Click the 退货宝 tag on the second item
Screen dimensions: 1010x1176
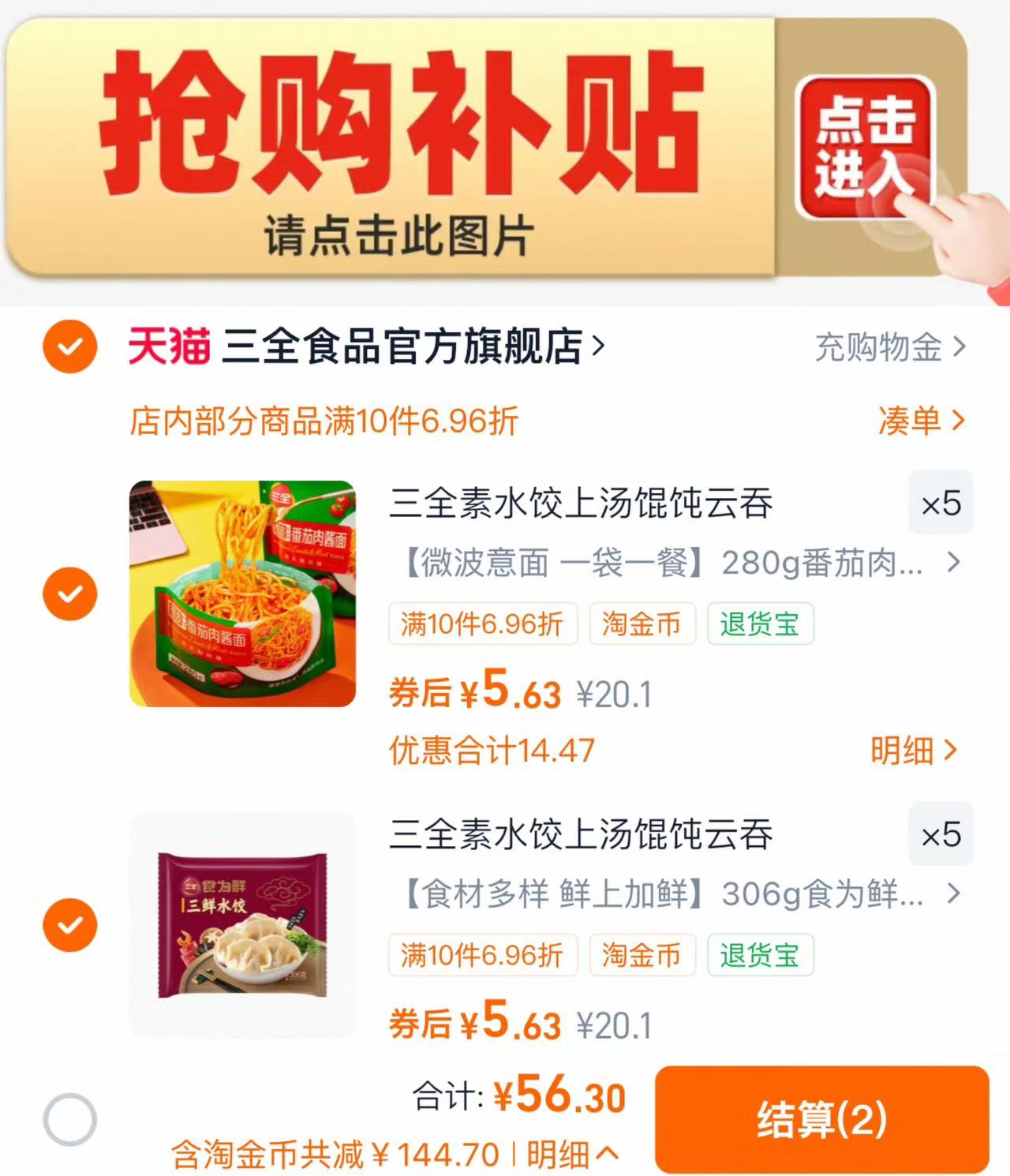coord(760,955)
